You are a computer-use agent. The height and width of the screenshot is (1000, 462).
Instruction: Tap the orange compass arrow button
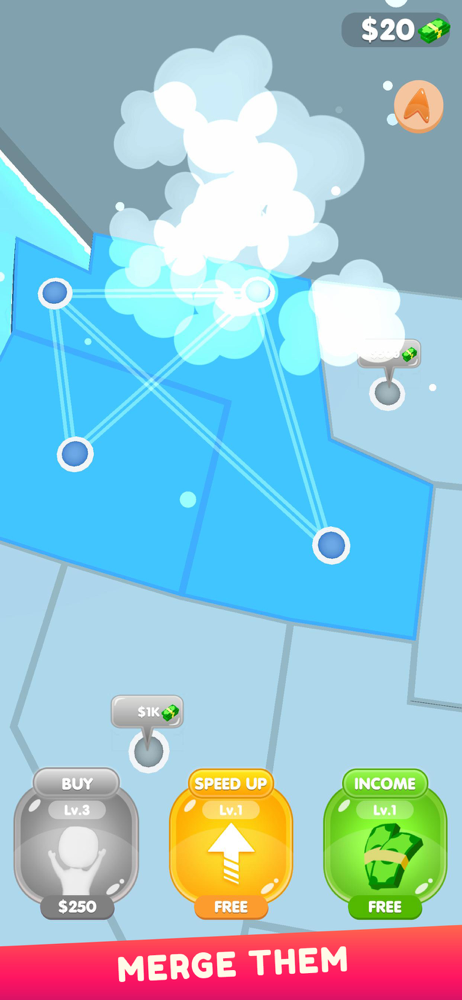[419, 106]
